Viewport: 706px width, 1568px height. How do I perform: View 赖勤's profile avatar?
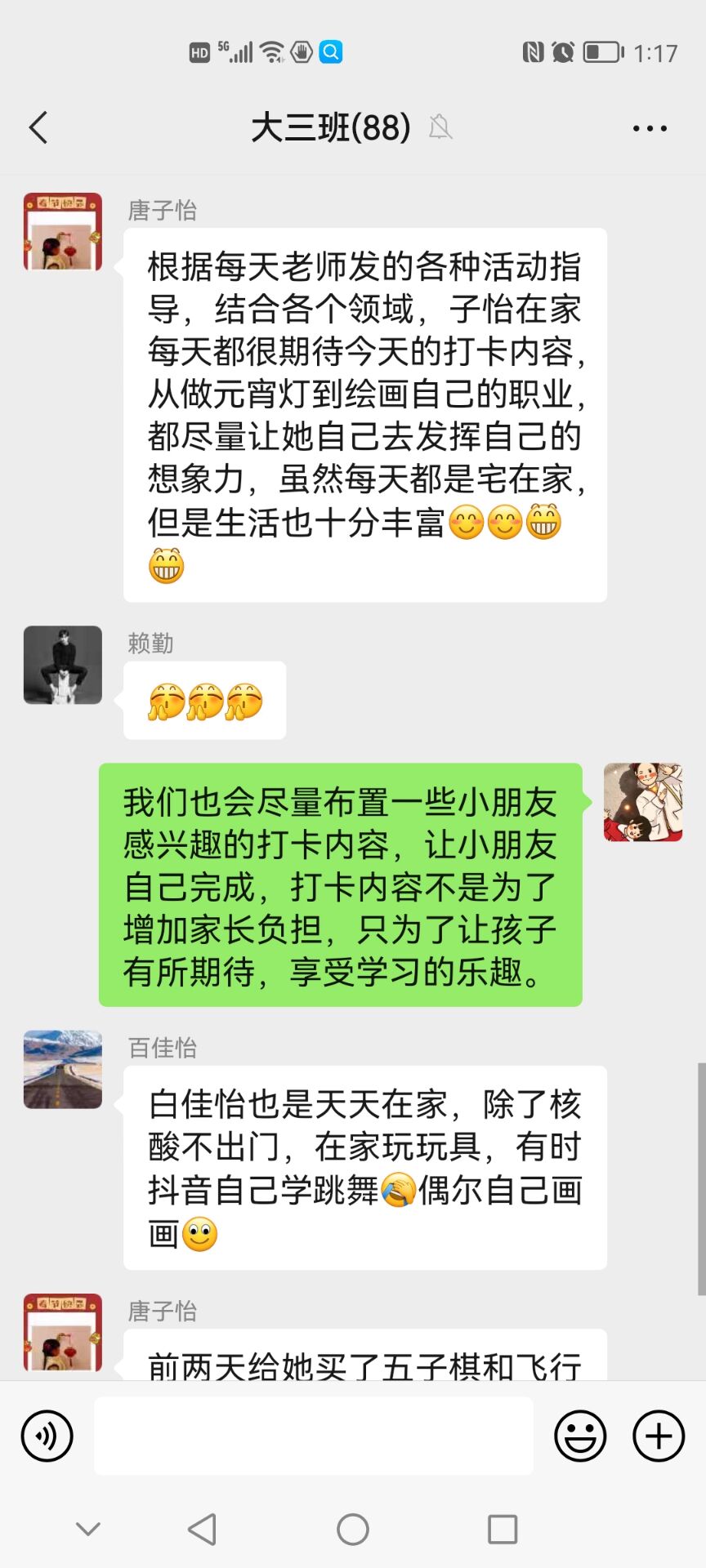[x=63, y=665]
